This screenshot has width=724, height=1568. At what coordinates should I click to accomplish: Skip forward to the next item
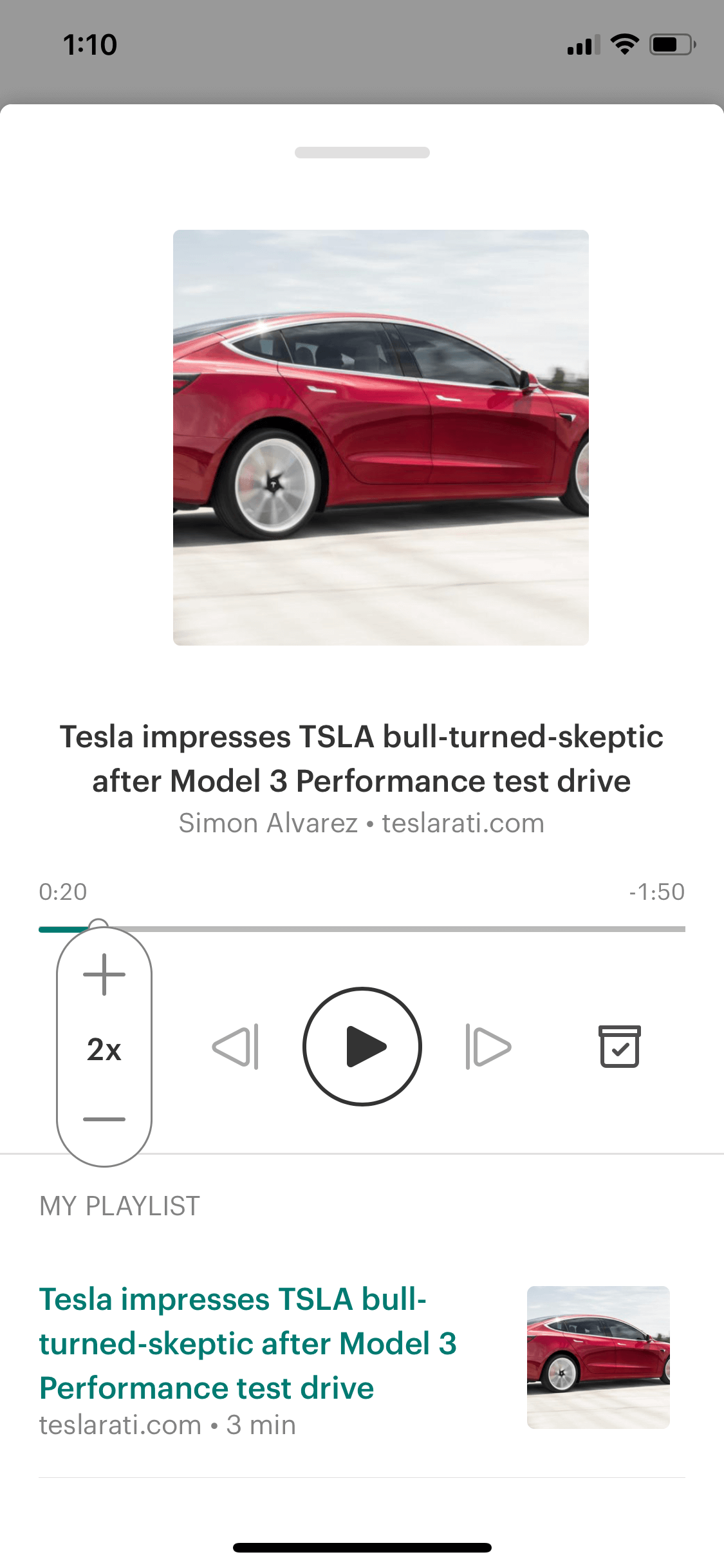tap(488, 1047)
